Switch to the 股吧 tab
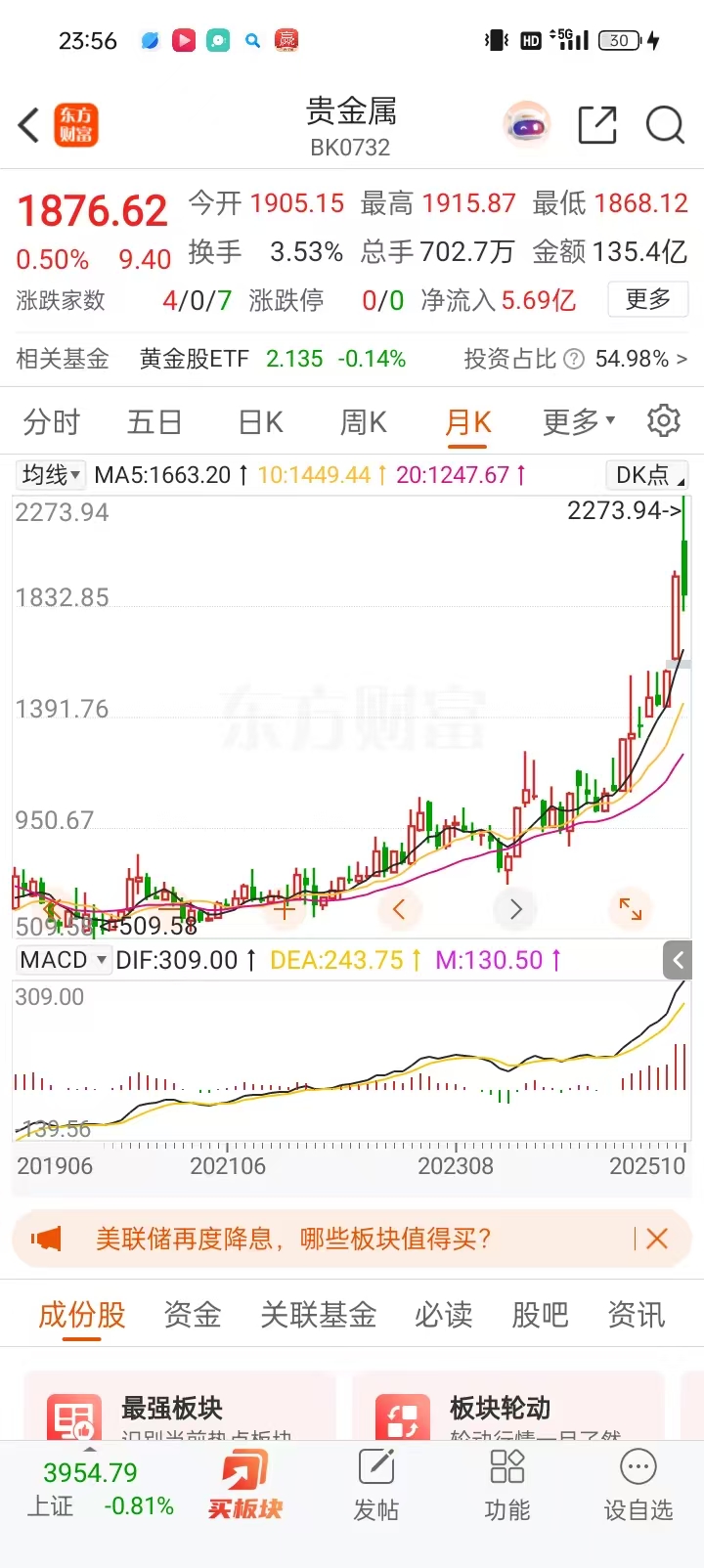Image resolution: width=704 pixels, height=1568 pixels. pyautogui.click(x=540, y=1315)
